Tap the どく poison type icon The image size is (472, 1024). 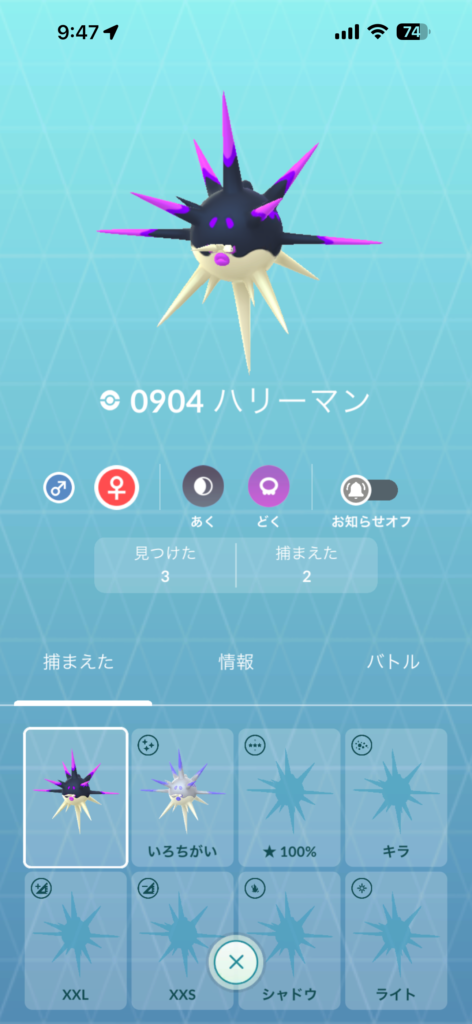tap(269, 487)
